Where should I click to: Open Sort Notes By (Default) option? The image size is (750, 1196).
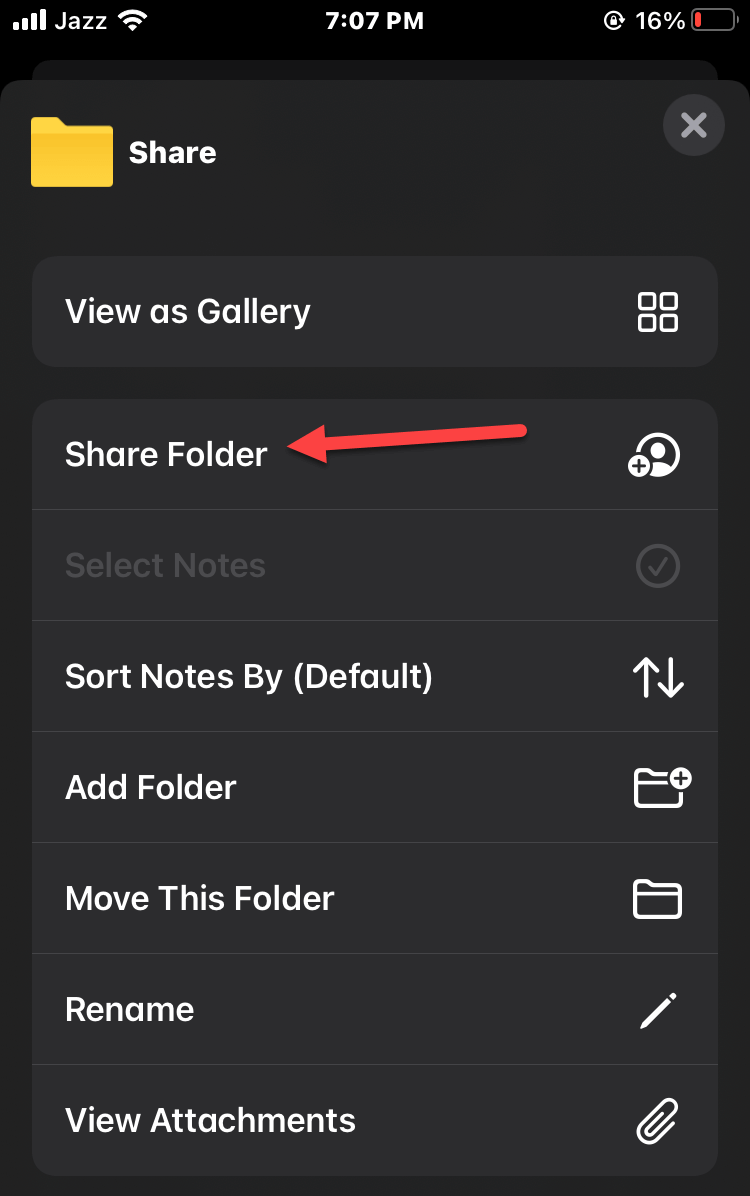[374, 677]
